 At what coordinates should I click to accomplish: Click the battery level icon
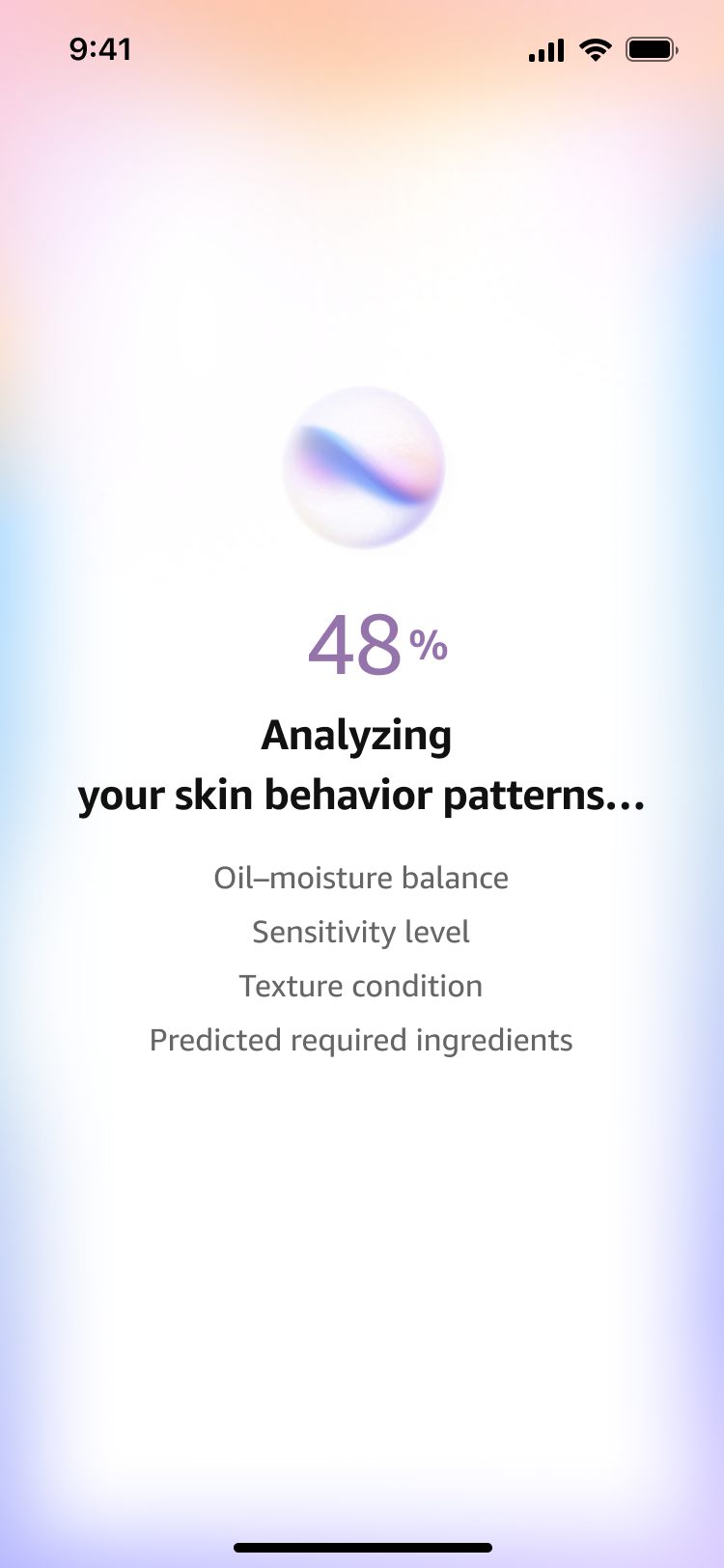[652, 49]
